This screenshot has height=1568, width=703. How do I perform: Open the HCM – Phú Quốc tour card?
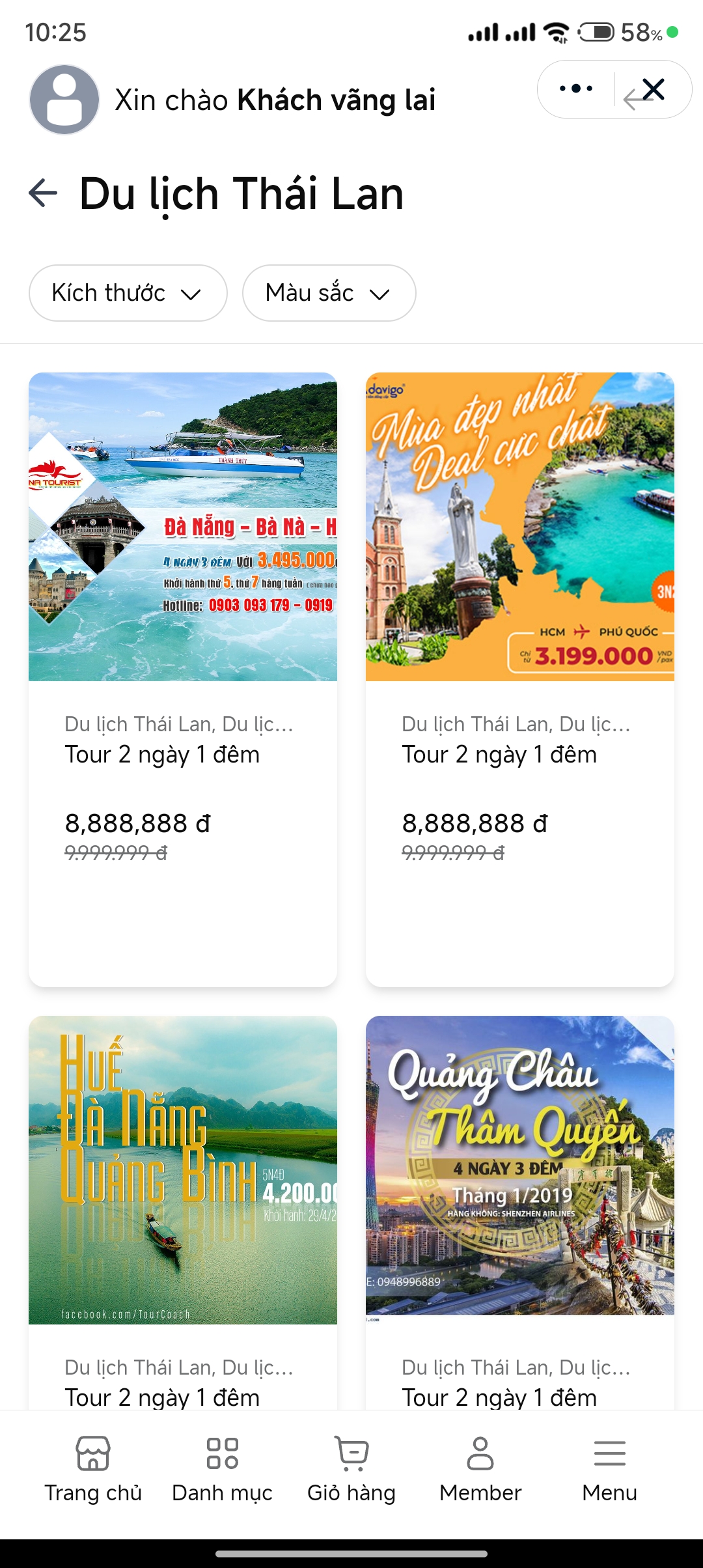click(x=519, y=527)
